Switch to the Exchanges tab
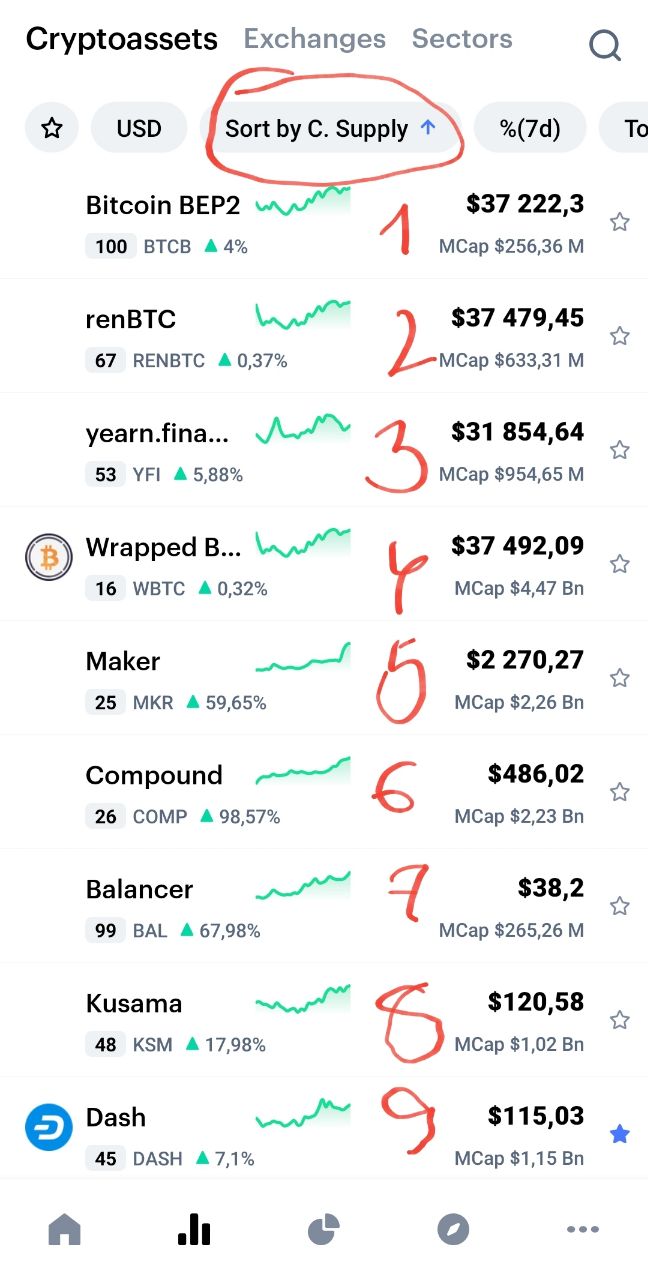Screen dimensions: 648x1280 (315, 39)
